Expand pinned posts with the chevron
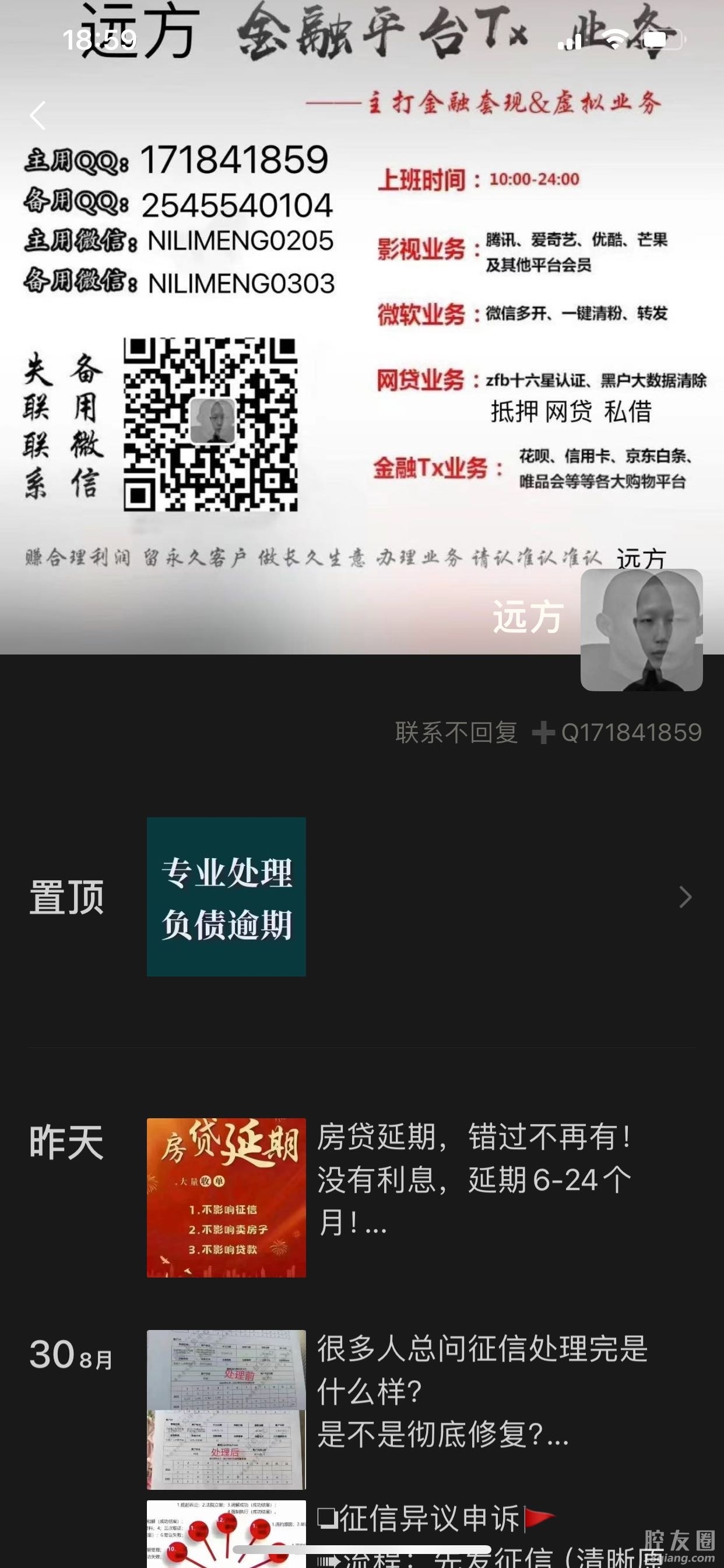Viewport: 724px width, 1568px height. 685,897
